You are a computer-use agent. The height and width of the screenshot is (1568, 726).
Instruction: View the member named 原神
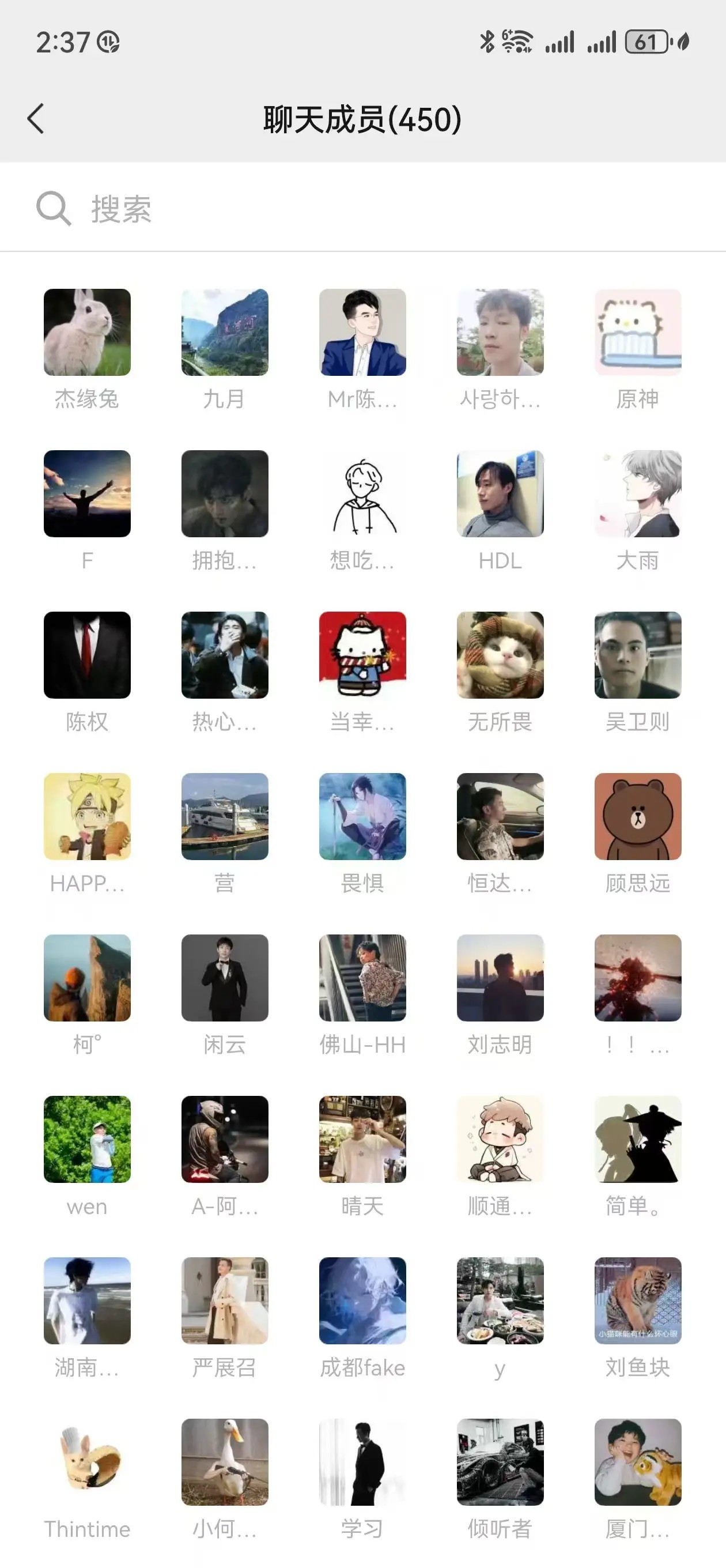tap(637, 333)
